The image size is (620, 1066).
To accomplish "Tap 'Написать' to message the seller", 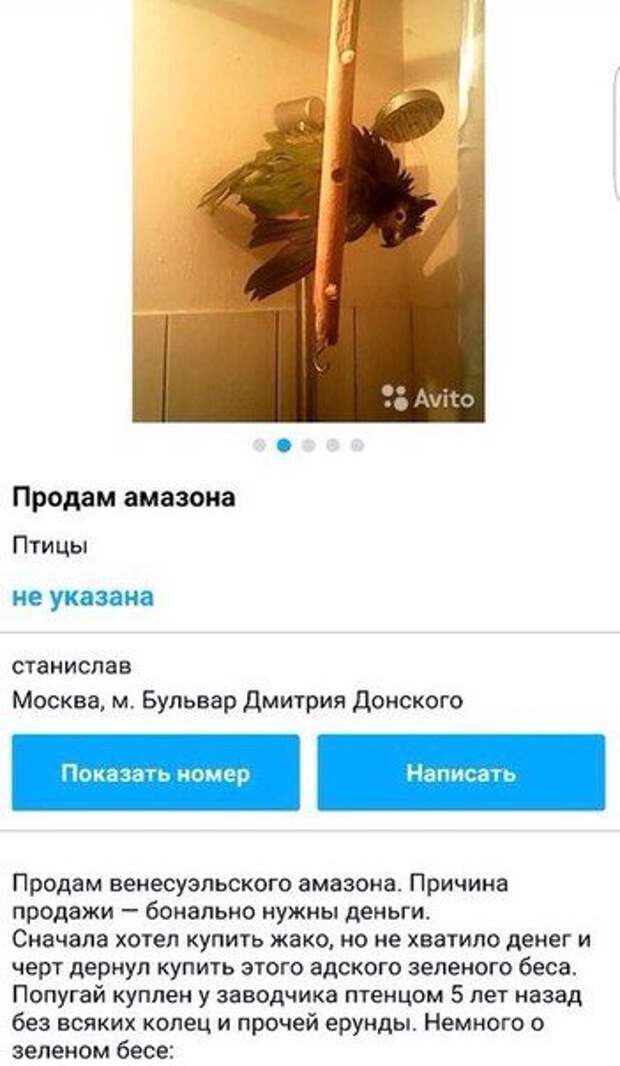I will pos(461,772).
